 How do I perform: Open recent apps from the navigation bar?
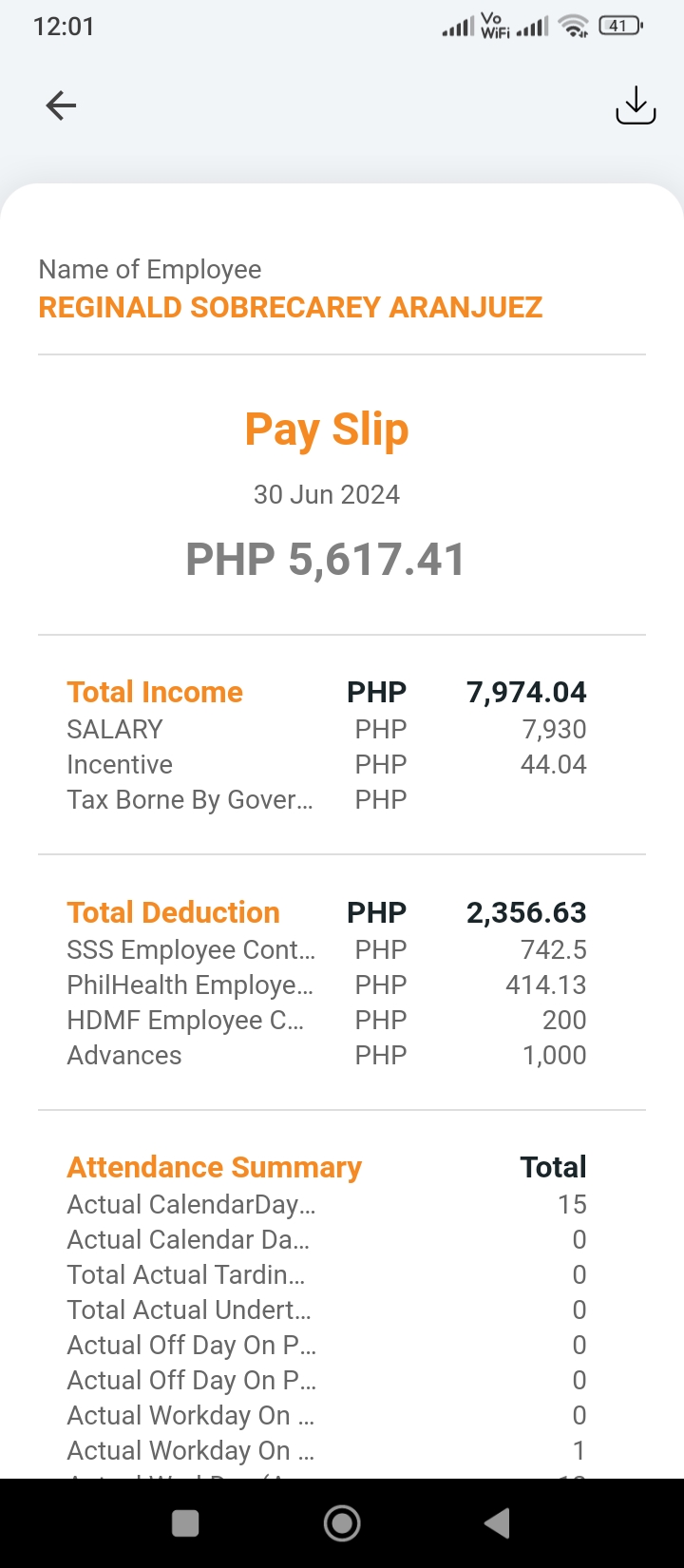pos(185,1523)
